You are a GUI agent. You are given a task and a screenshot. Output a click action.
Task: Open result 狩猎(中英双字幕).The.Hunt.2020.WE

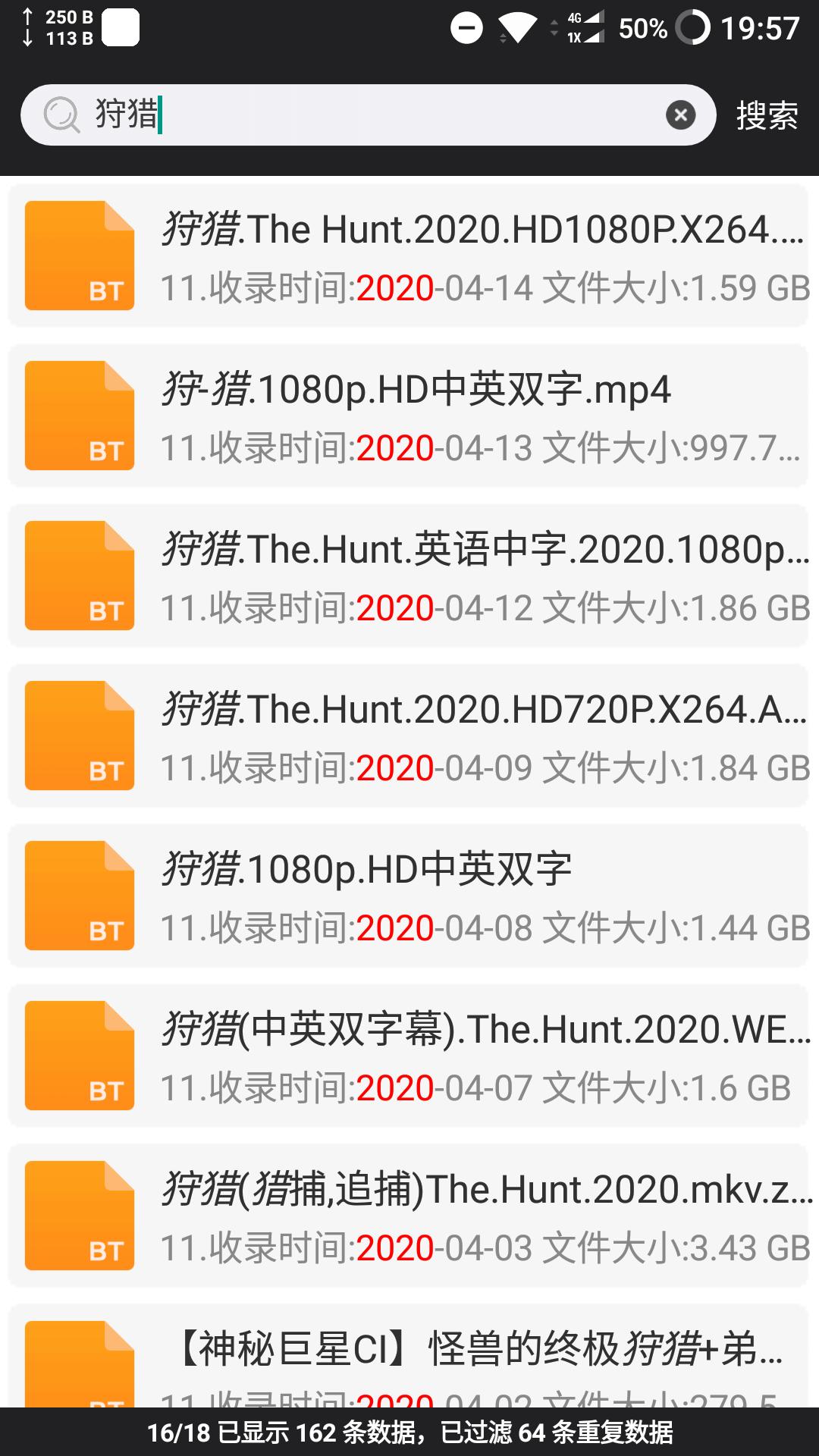408,1056
